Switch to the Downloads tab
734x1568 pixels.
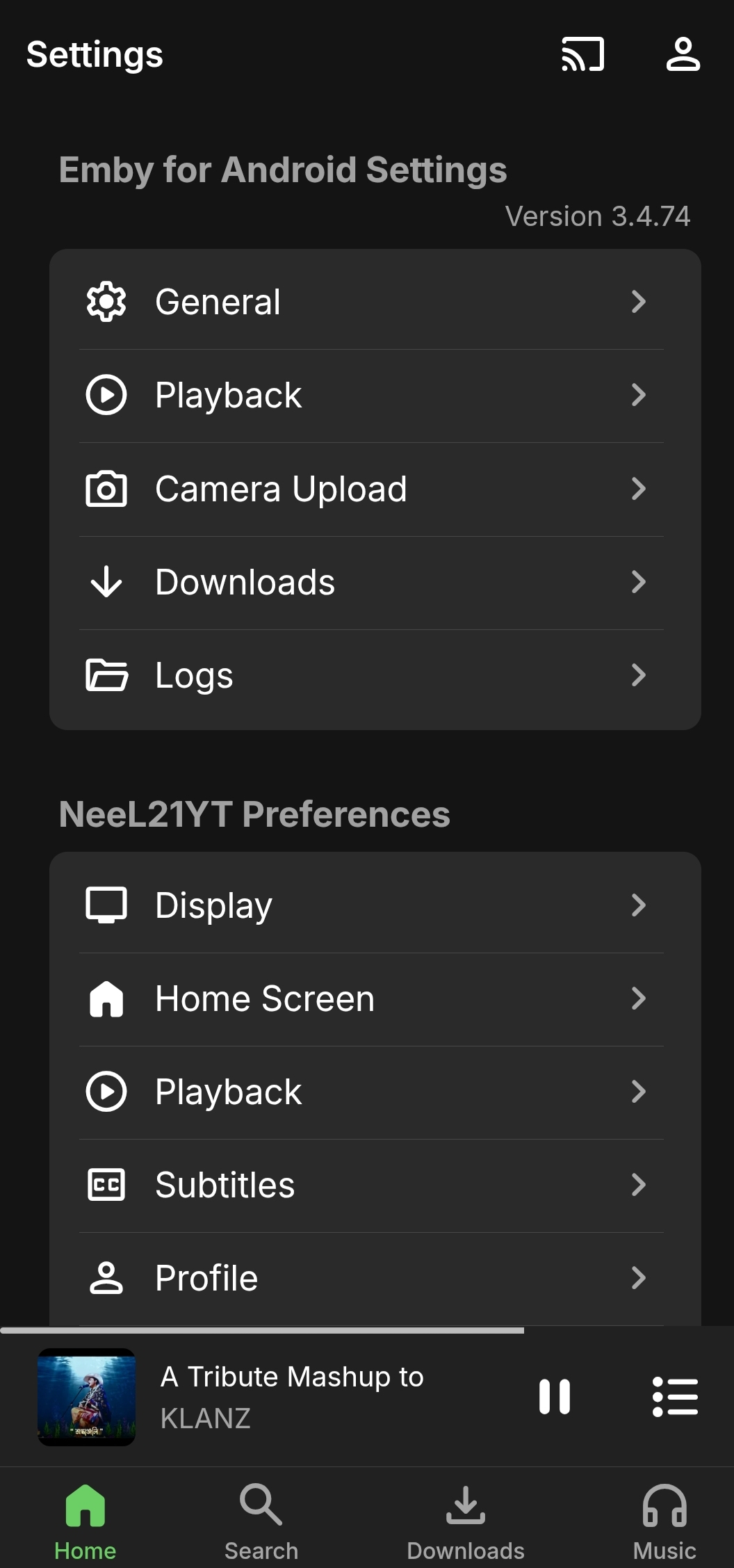click(x=466, y=1521)
